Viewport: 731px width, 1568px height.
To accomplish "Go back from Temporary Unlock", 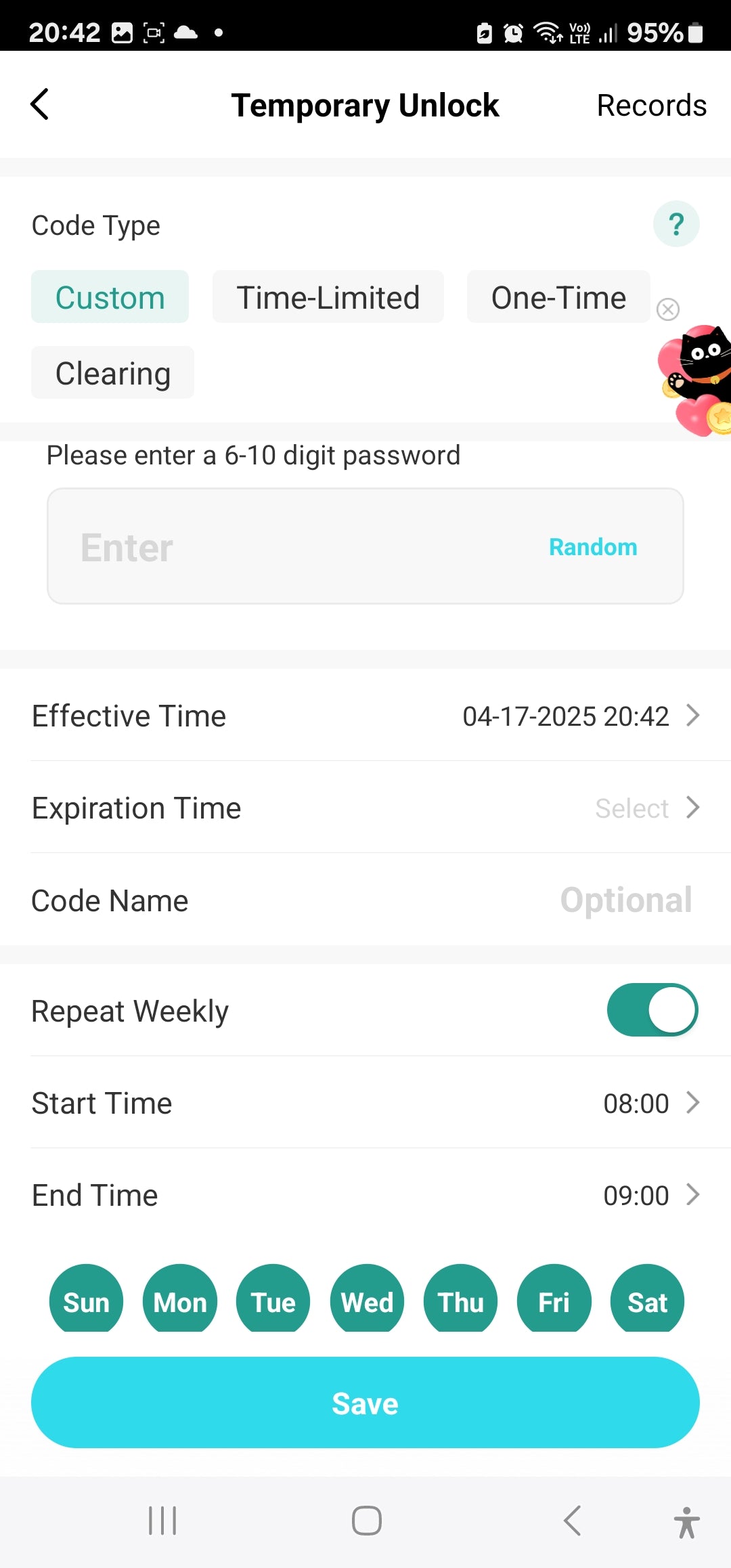I will (x=40, y=105).
